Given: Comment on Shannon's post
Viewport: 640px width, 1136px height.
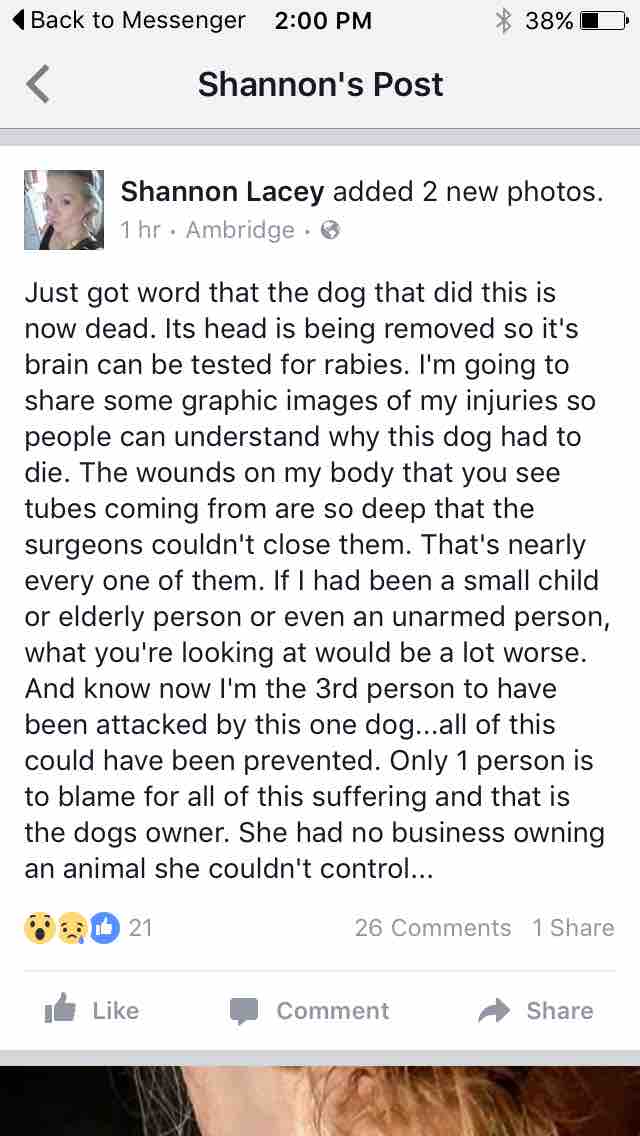Looking at the screenshot, I should [309, 1011].
